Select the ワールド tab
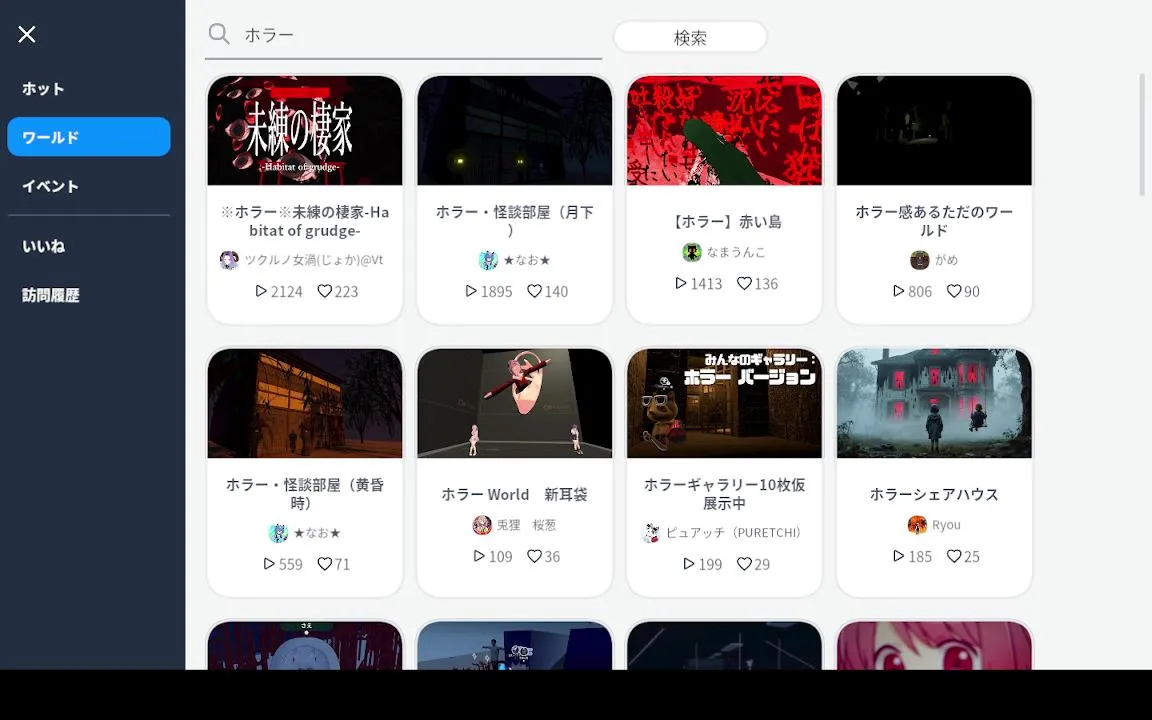Image resolution: width=1152 pixels, height=720 pixels. [88, 137]
